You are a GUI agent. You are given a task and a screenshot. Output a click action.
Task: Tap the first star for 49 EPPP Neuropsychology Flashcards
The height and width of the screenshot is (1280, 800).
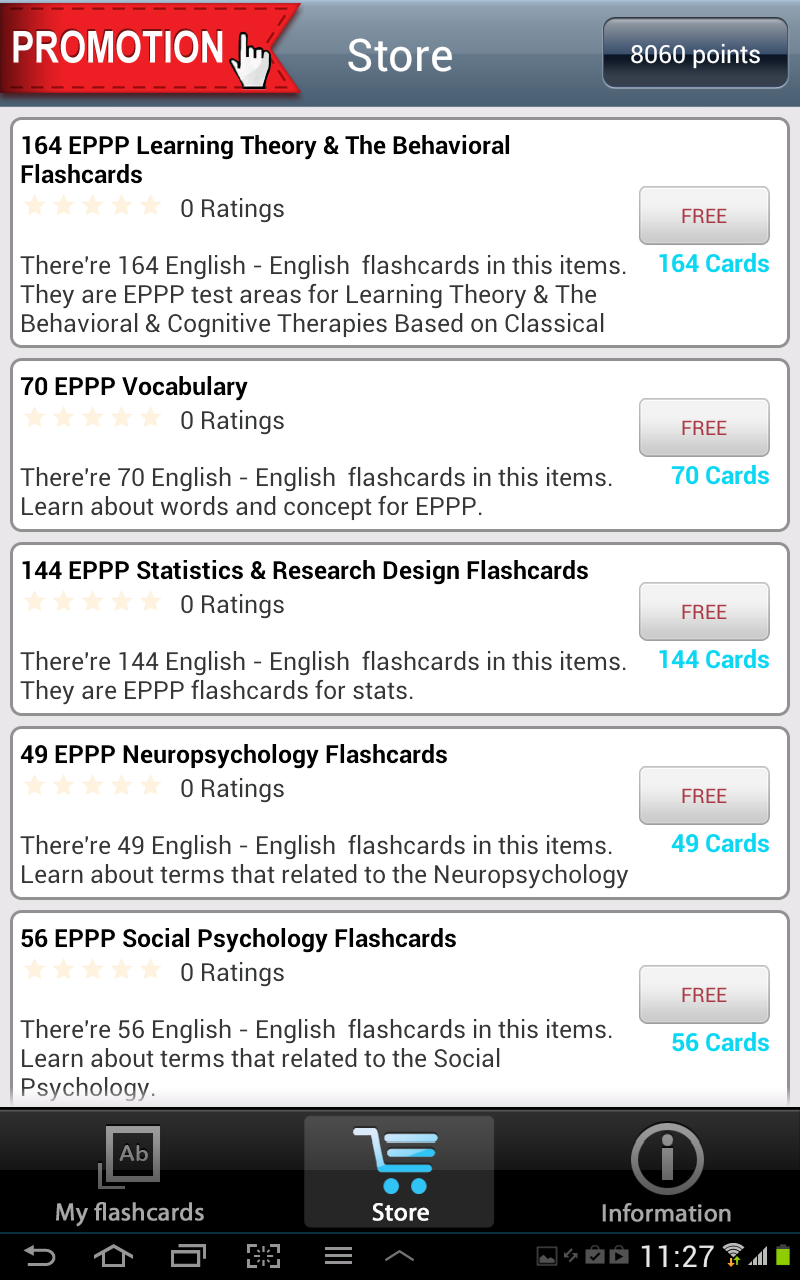(x=34, y=788)
